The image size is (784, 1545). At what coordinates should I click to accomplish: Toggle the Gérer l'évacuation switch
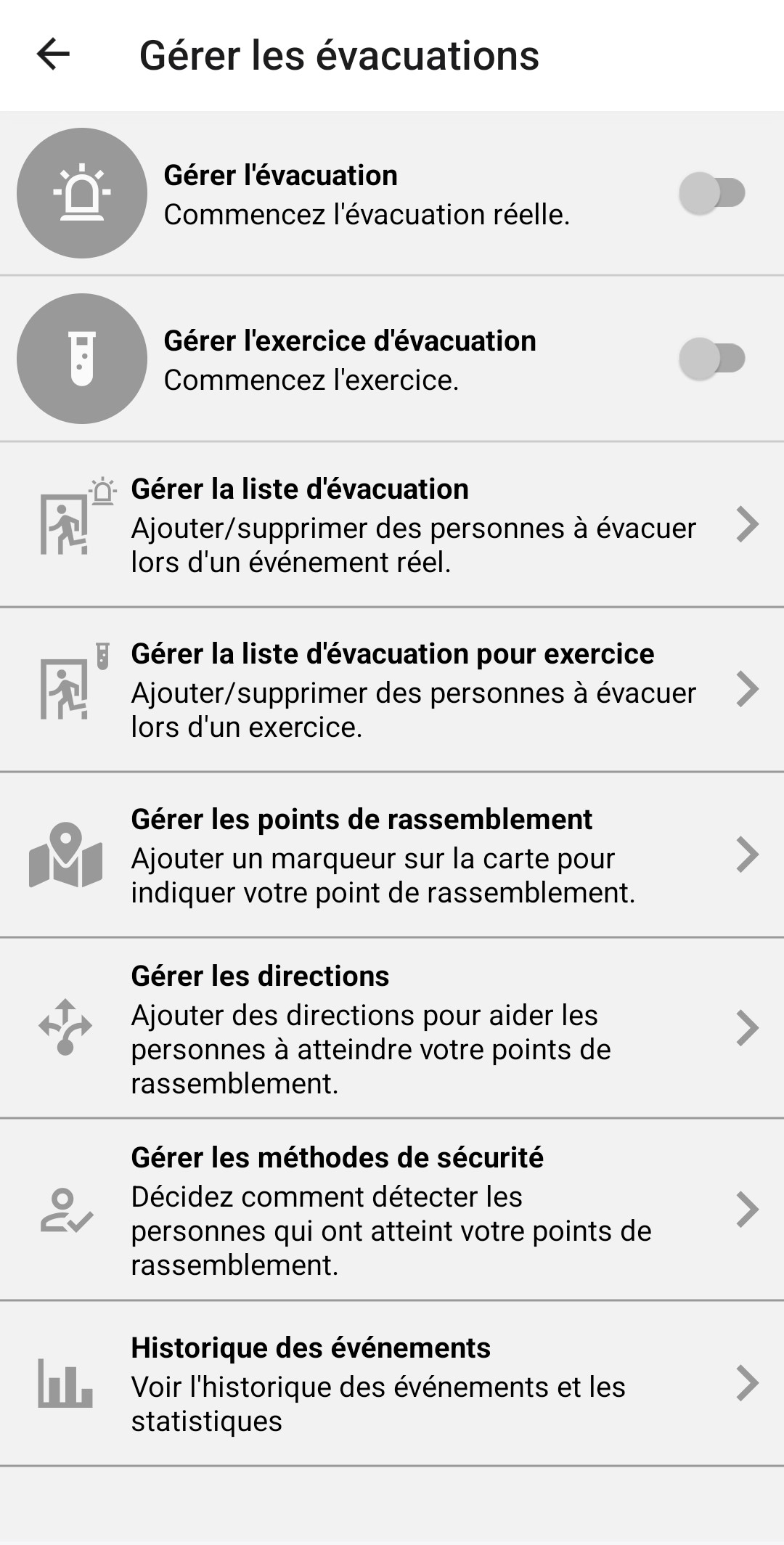coord(712,193)
